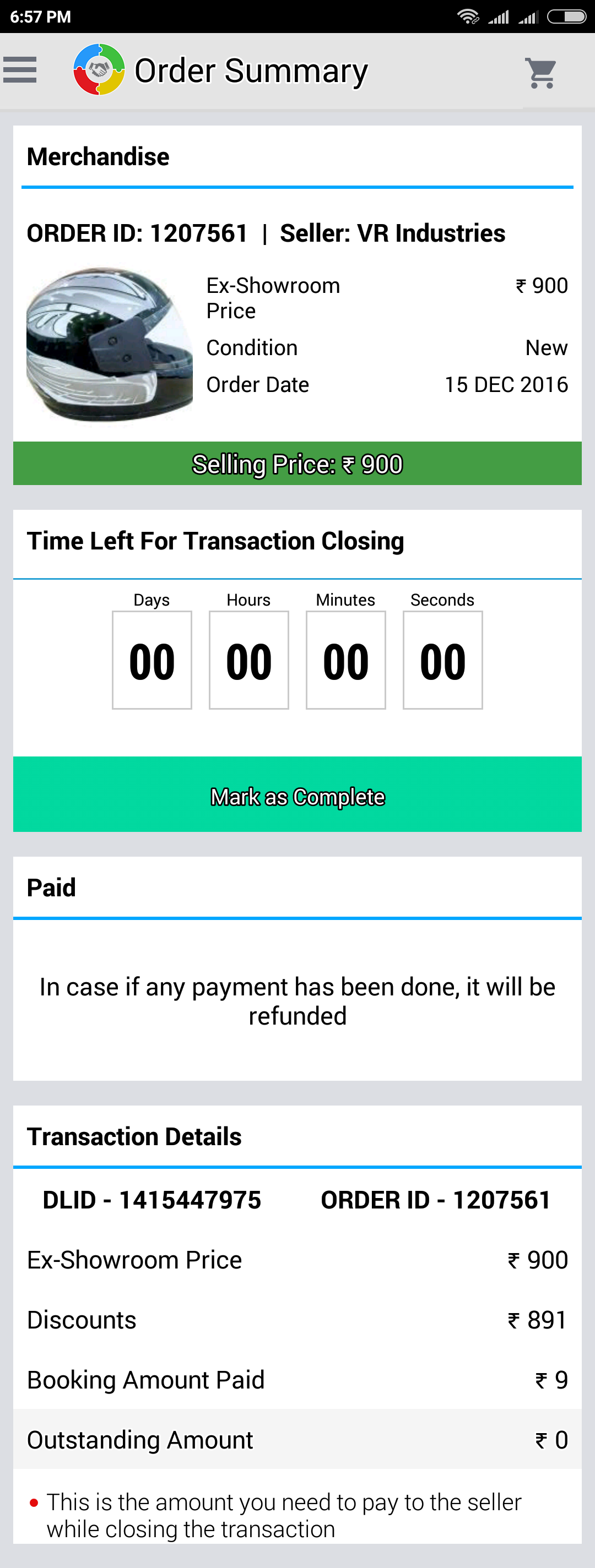Tap Mark as Complete button
Image resolution: width=595 pixels, height=1568 pixels.
click(x=297, y=794)
